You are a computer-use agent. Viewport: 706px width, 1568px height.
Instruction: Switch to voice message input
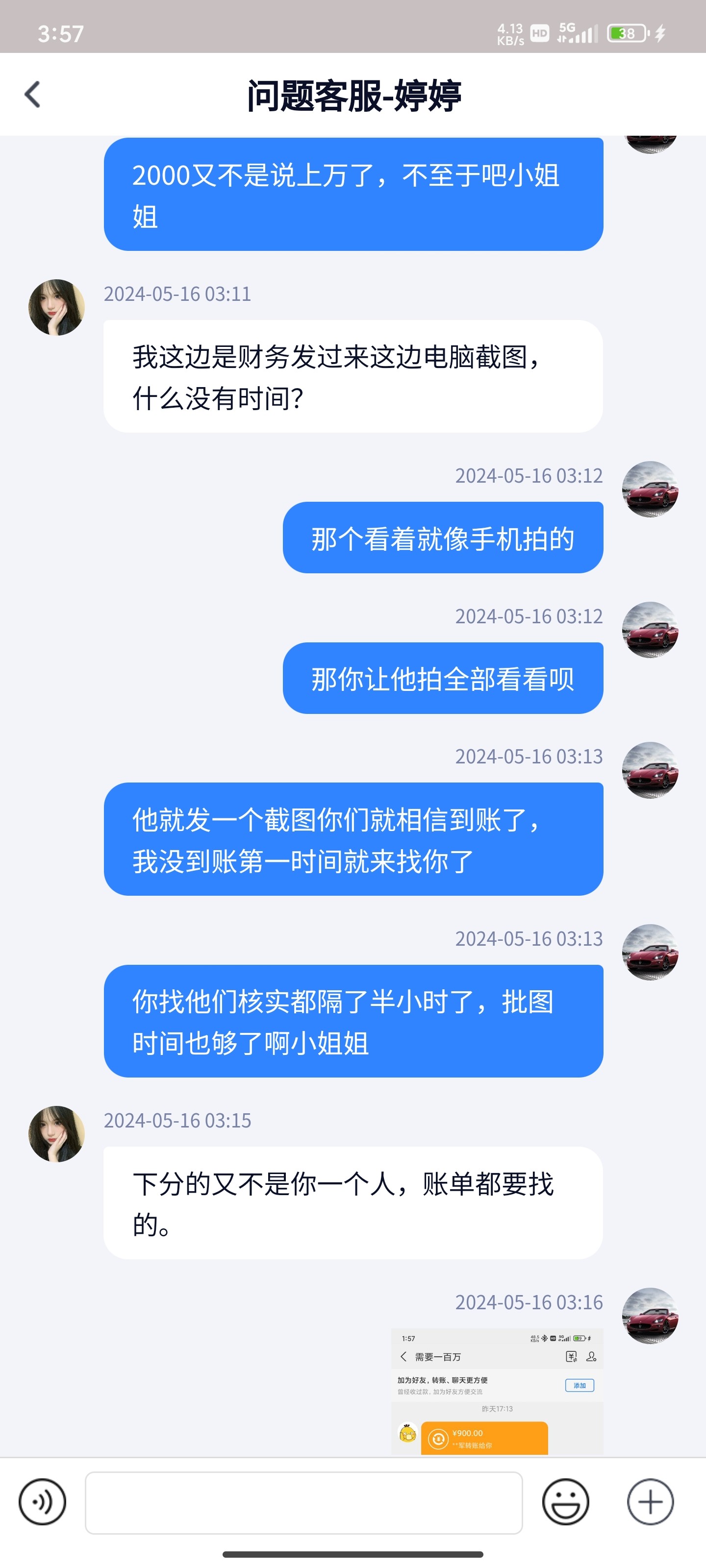pyautogui.click(x=42, y=1502)
